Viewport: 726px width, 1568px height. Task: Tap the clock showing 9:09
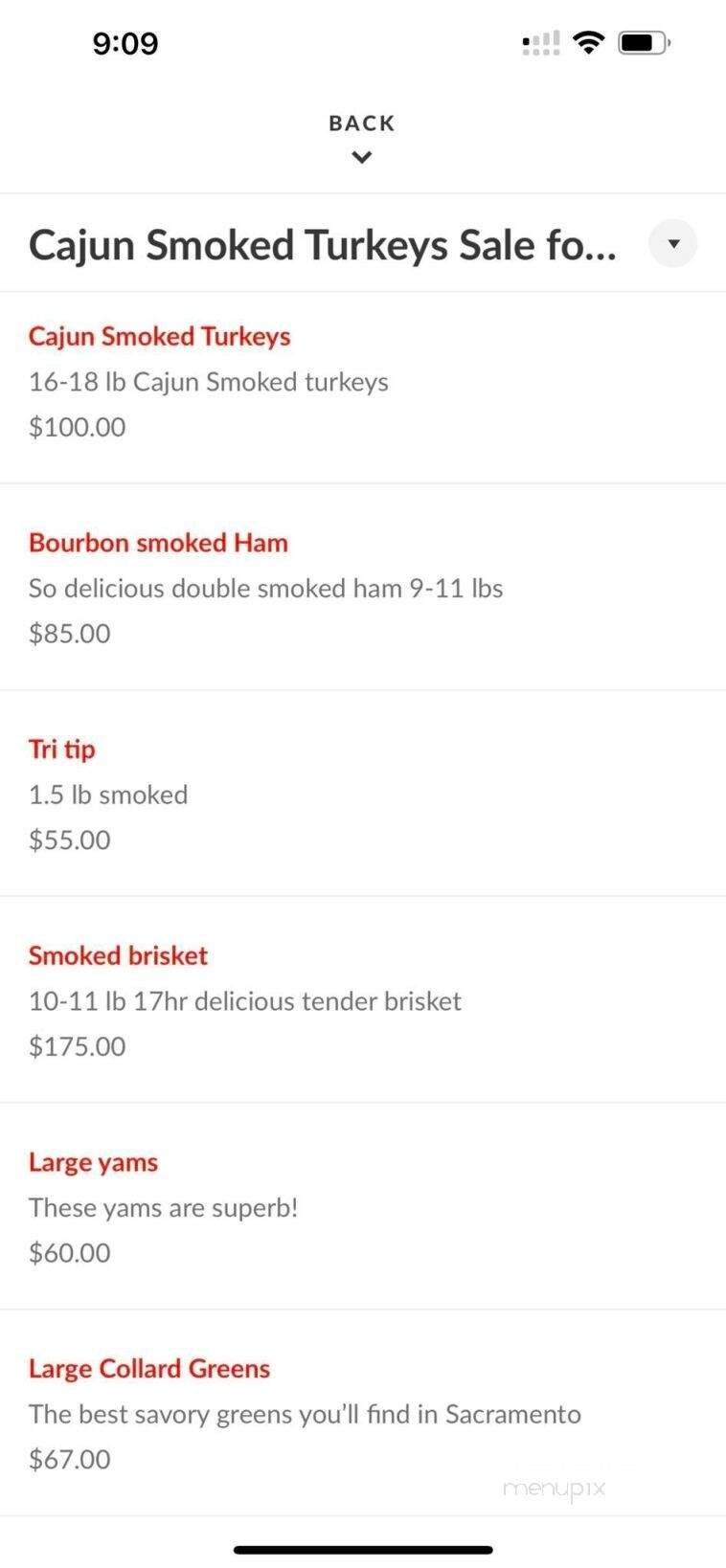[125, 42]
